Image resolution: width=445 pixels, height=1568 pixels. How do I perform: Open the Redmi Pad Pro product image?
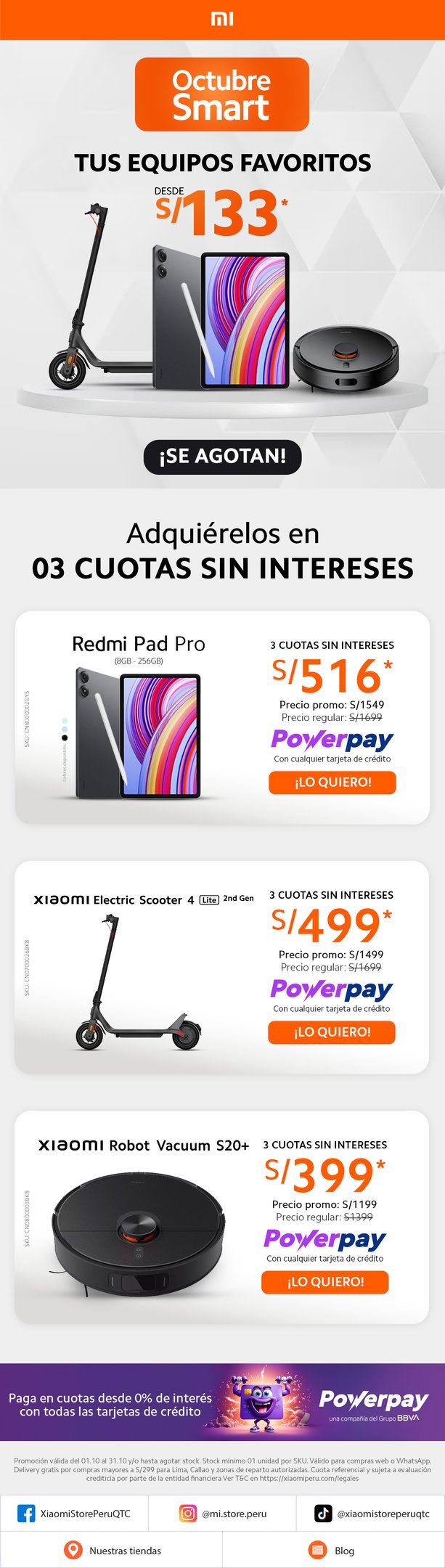[x=138, y=735]
